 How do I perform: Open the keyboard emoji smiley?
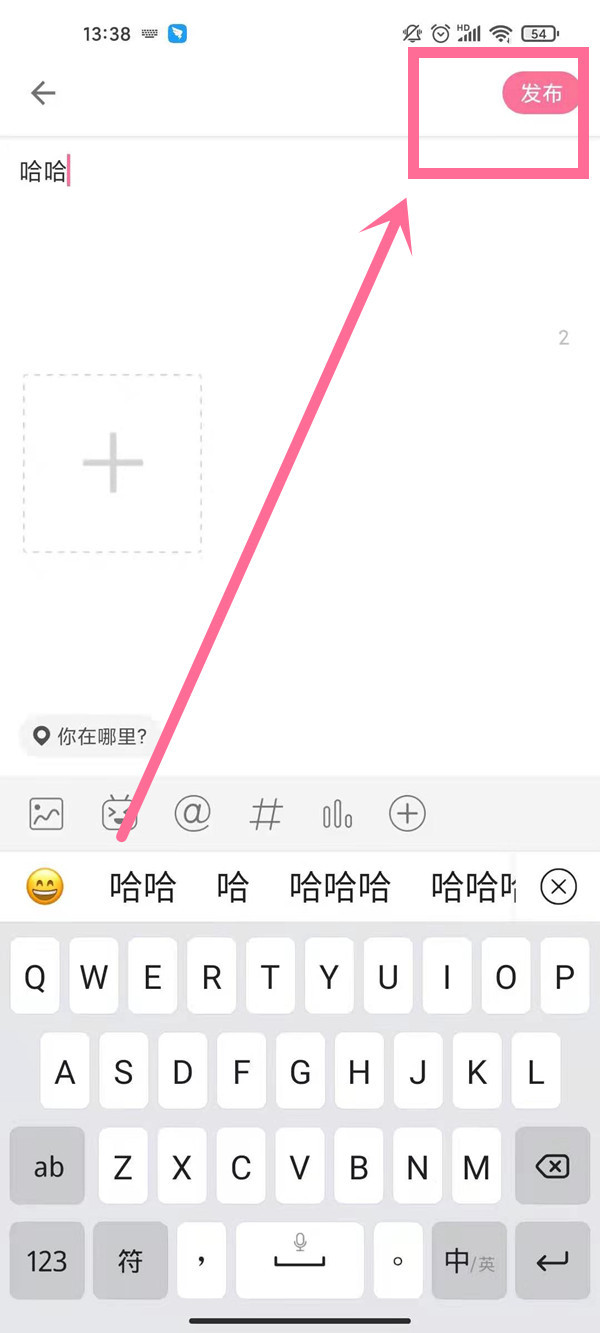[44, 886]
